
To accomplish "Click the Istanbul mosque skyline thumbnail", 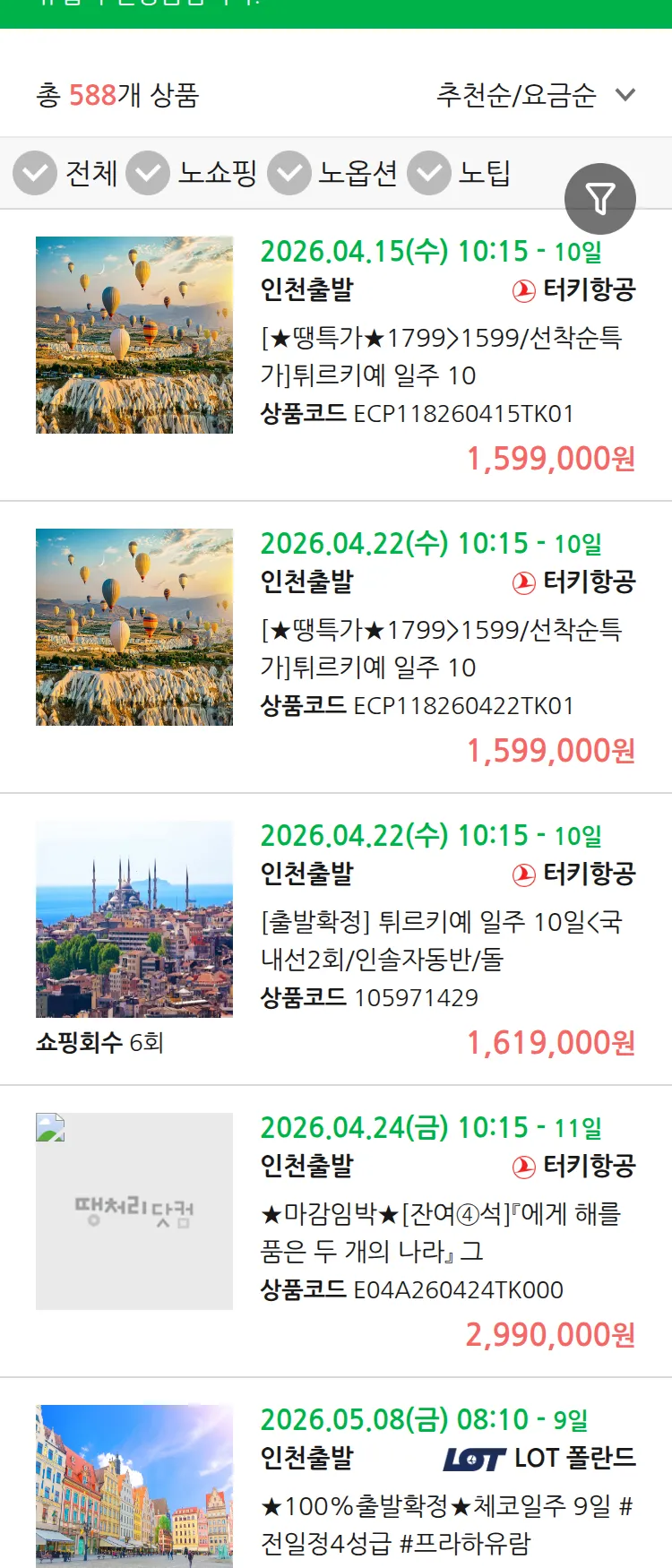I will click(134, 919).
